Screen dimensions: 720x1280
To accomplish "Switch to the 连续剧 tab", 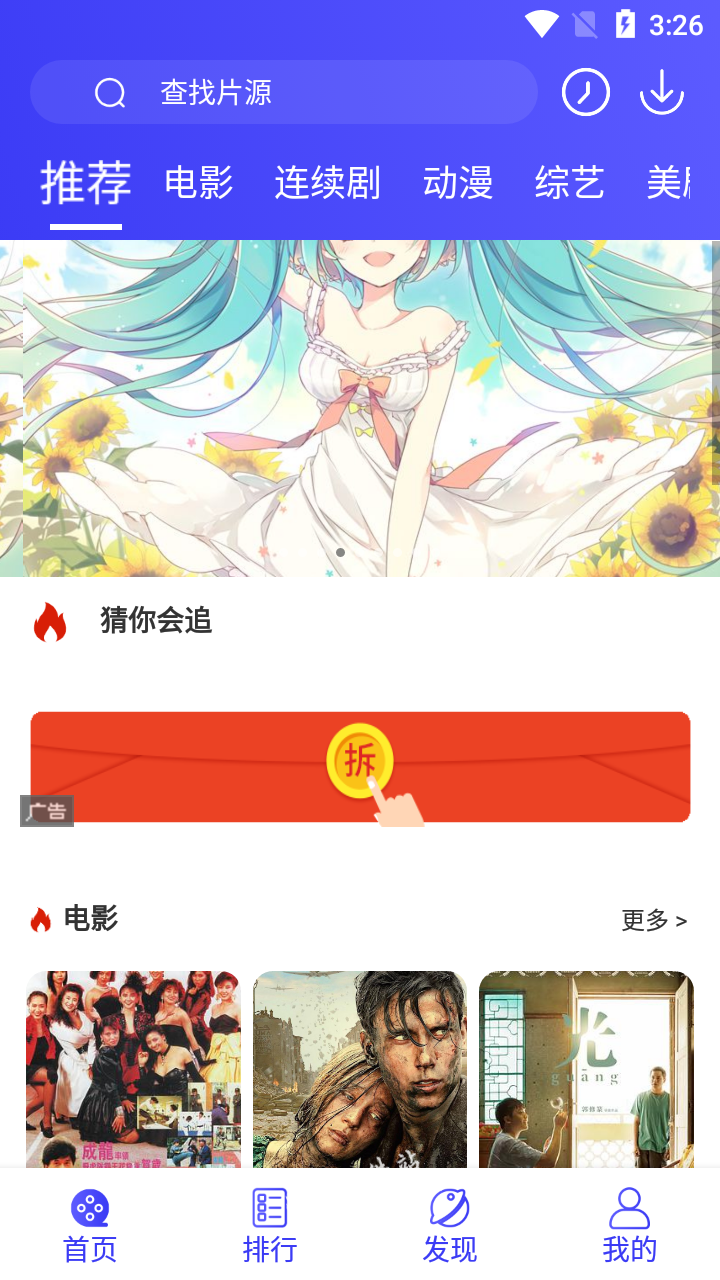I will [x=328, y=184].
